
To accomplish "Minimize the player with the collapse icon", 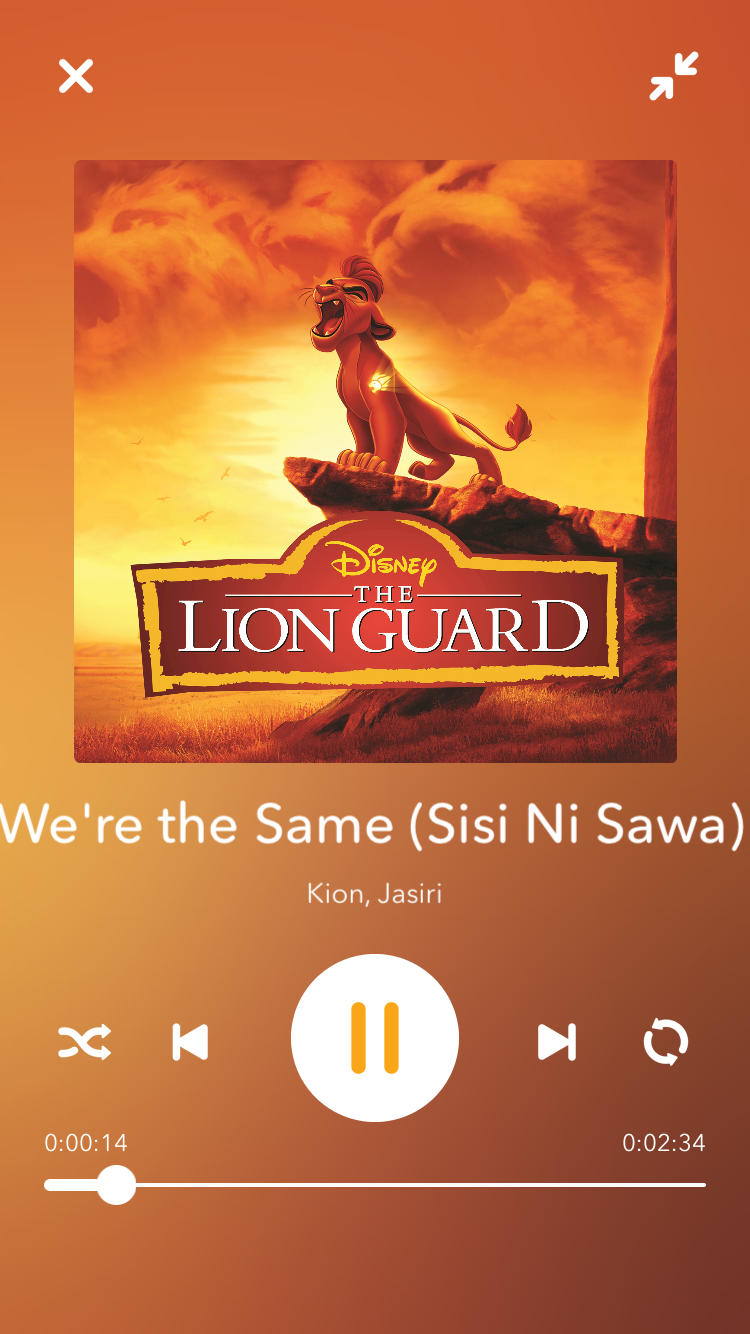I will tap(674, 76).
